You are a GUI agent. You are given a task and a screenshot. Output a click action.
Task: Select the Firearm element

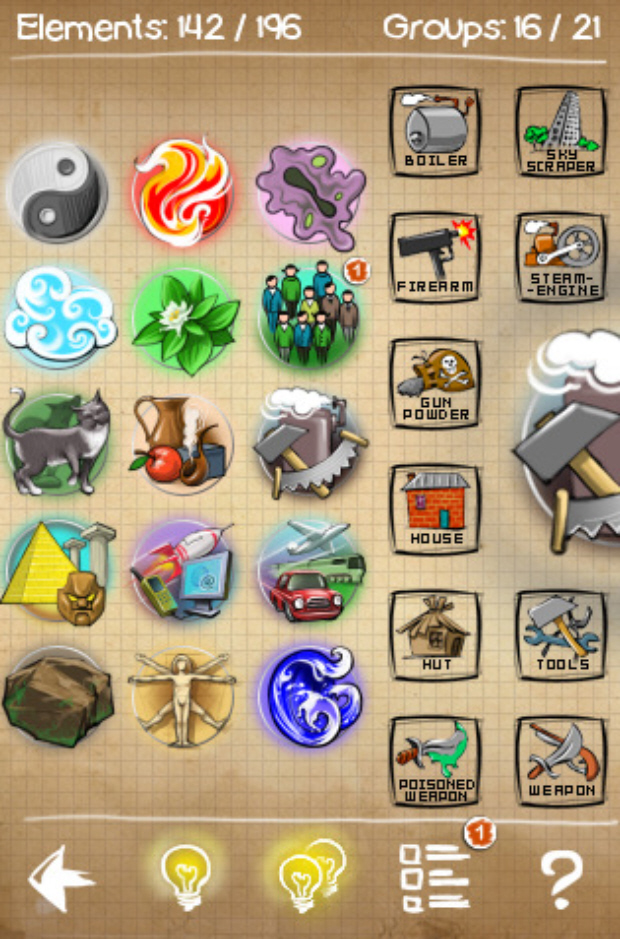click(x=435, y=258)
